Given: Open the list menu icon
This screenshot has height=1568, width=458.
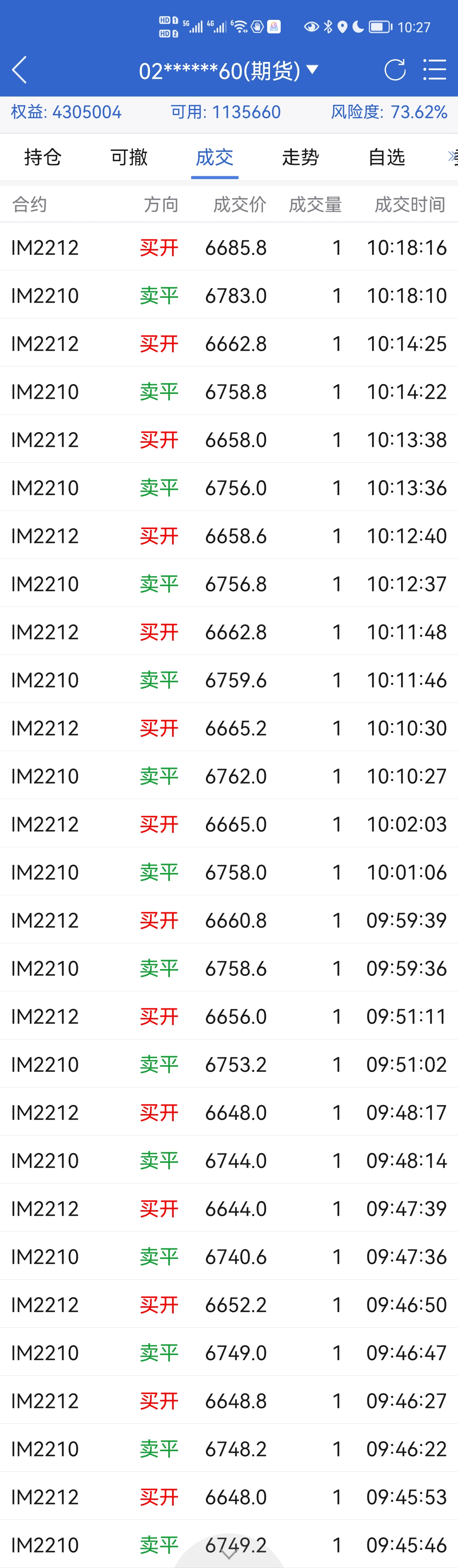Looking at the screenshot, I should 434,70.
